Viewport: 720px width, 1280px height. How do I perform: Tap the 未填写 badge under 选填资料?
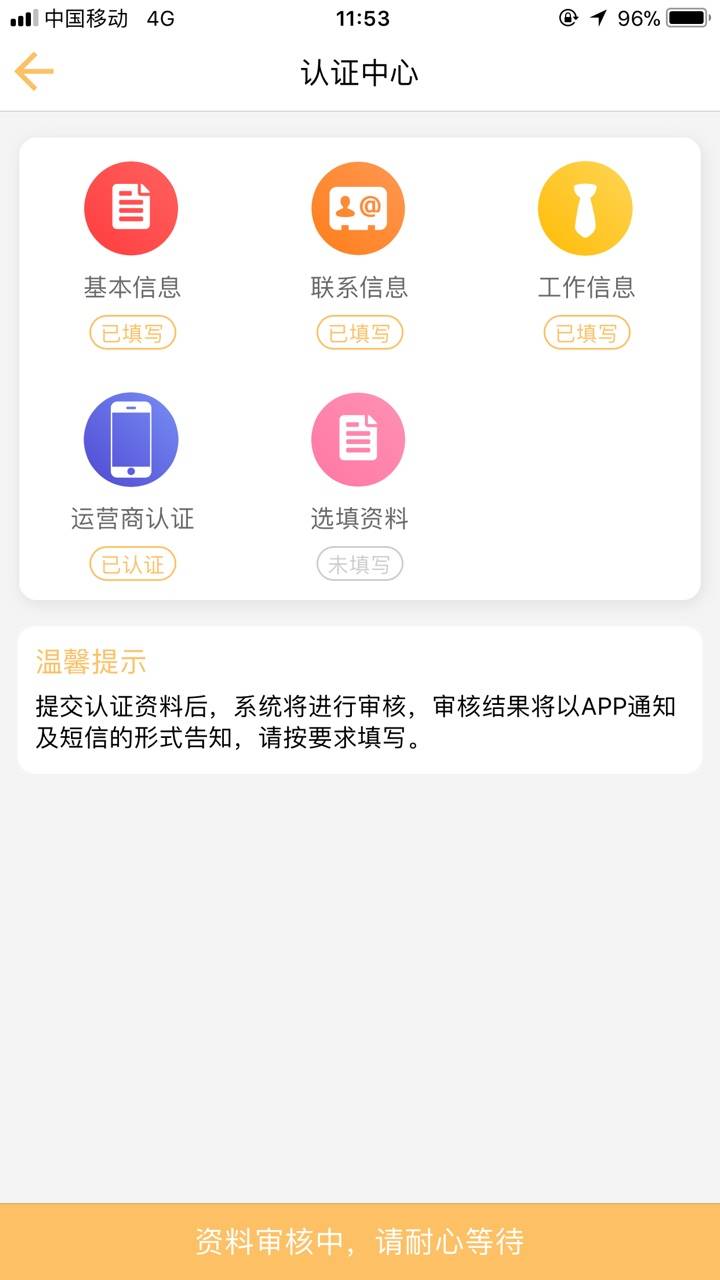[x=358, y=563]
